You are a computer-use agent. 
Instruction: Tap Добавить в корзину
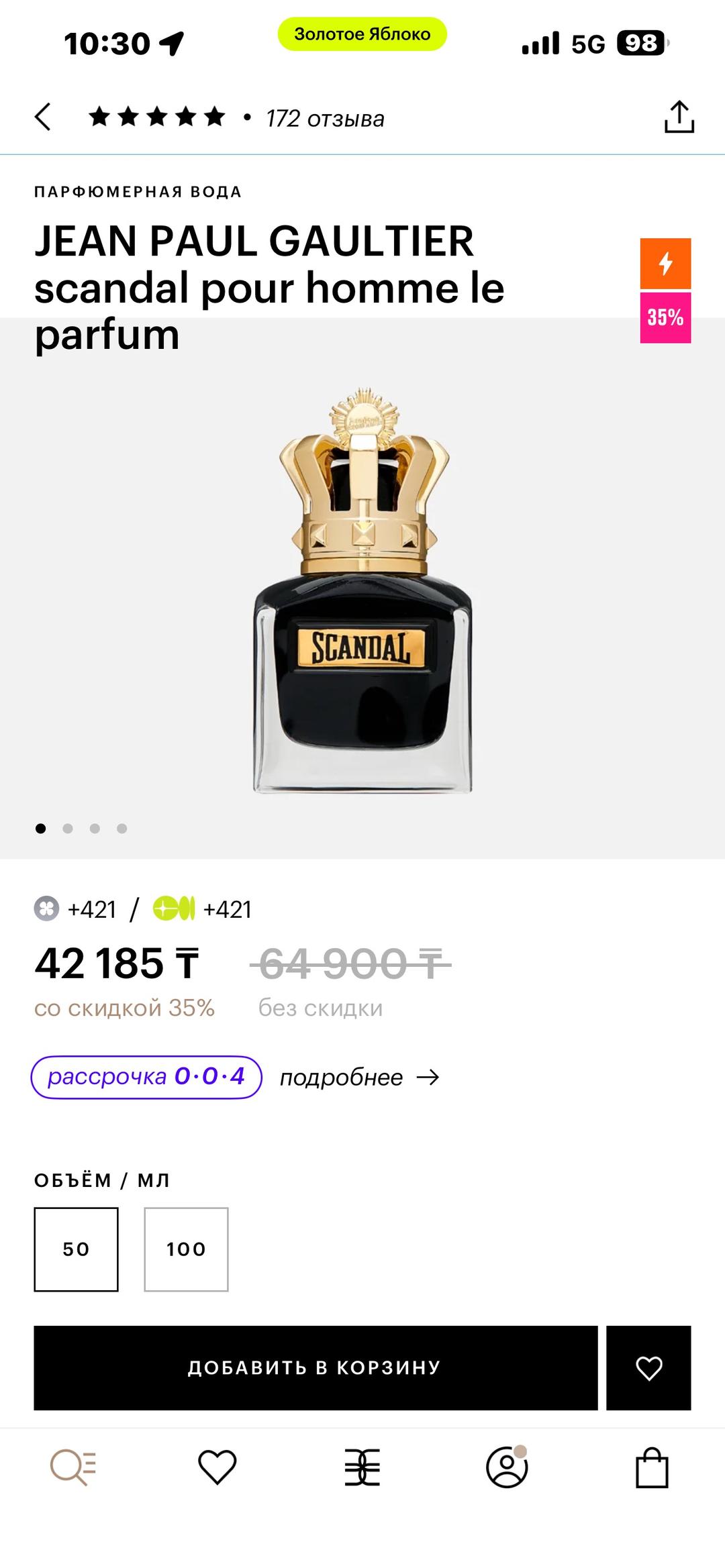(x=316, y=1367)
